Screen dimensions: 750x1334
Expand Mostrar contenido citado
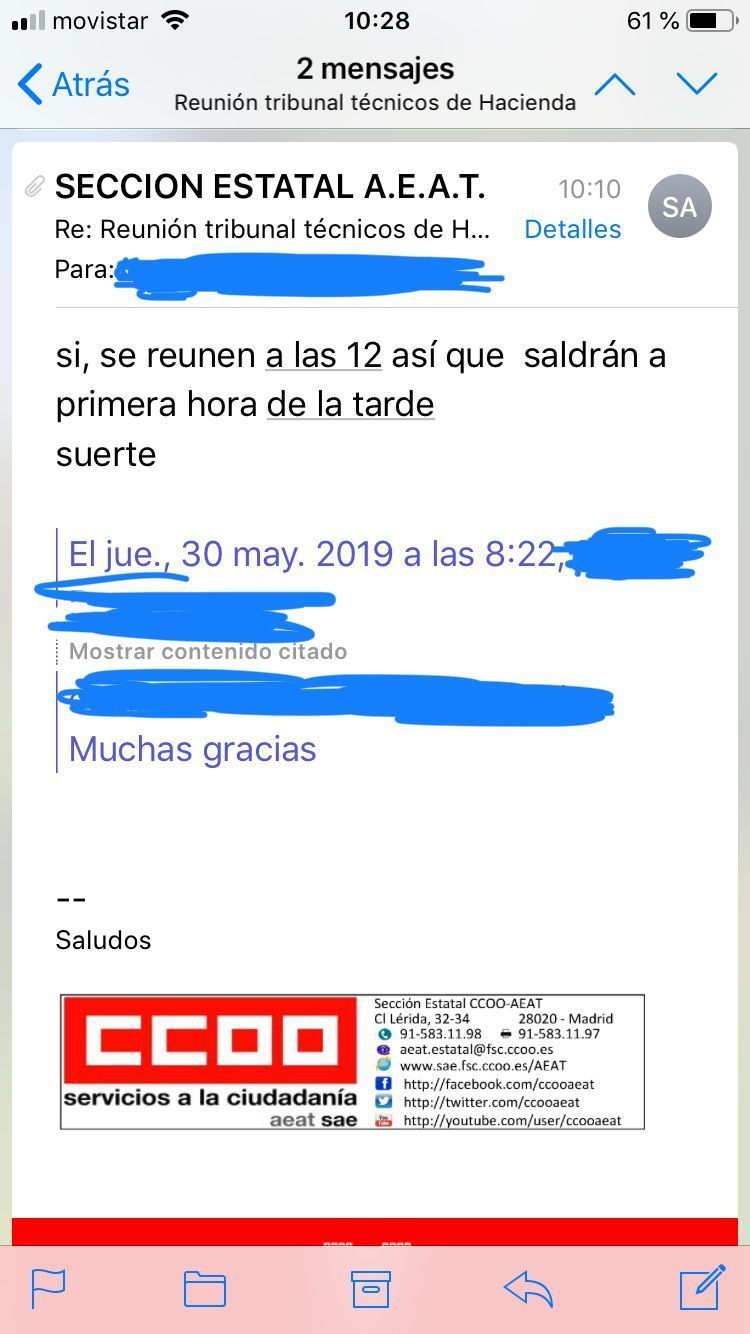click(208, 652)
